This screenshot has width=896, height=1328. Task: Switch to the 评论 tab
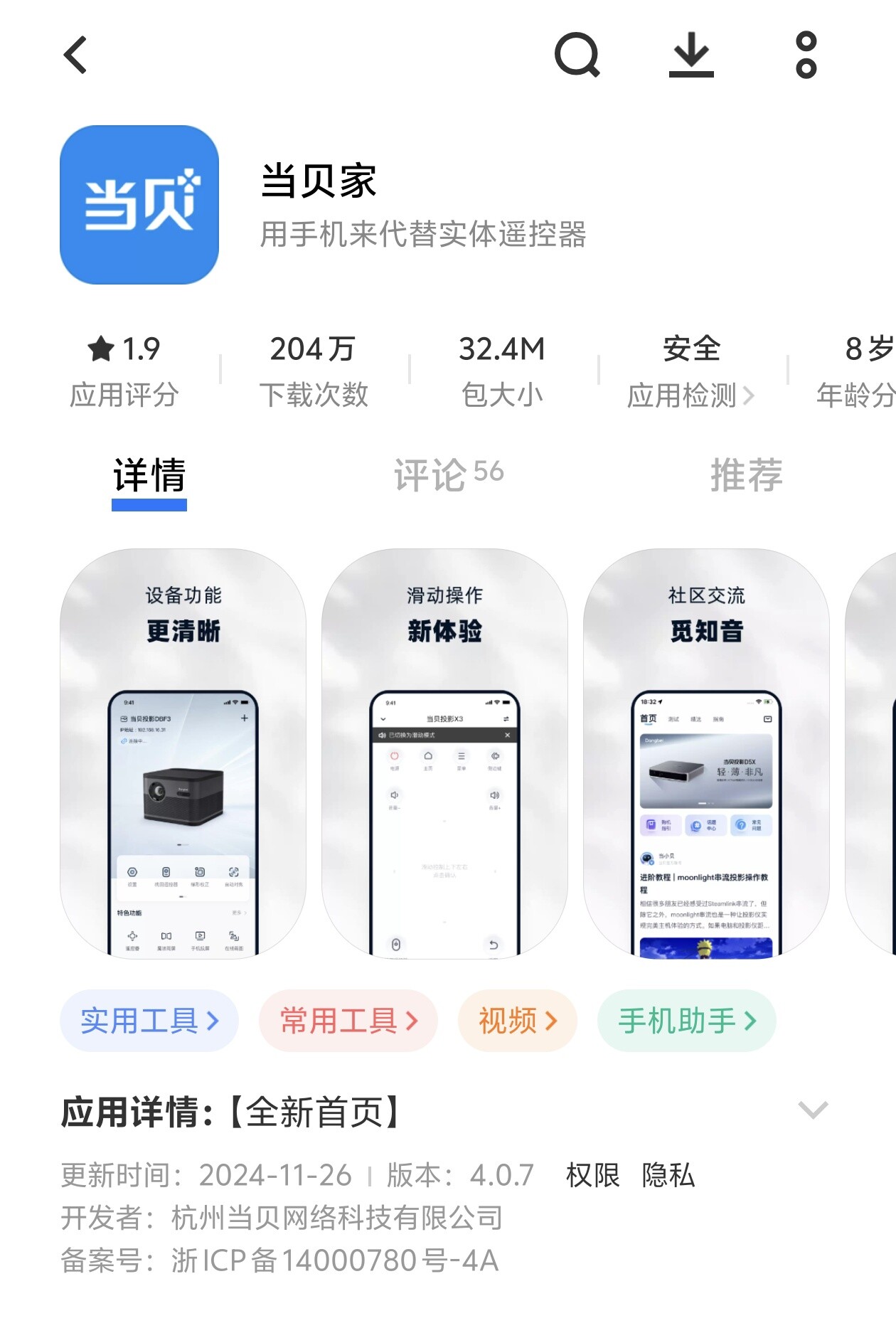click(448, 474)
